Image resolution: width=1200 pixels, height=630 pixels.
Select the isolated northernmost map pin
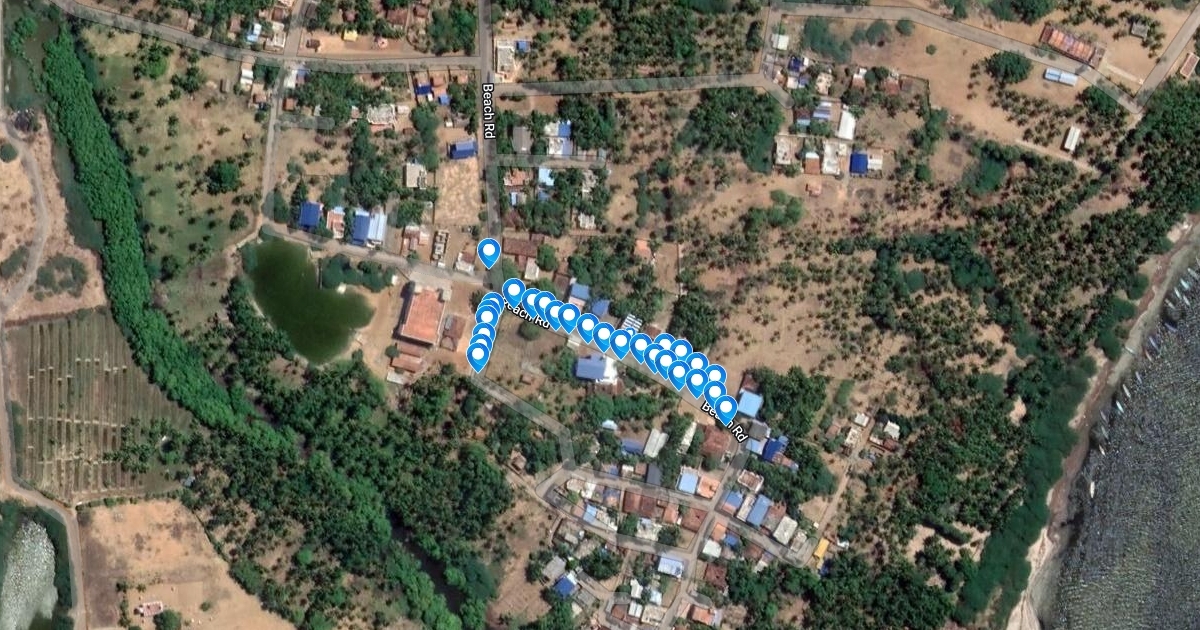tap(488, 251)
